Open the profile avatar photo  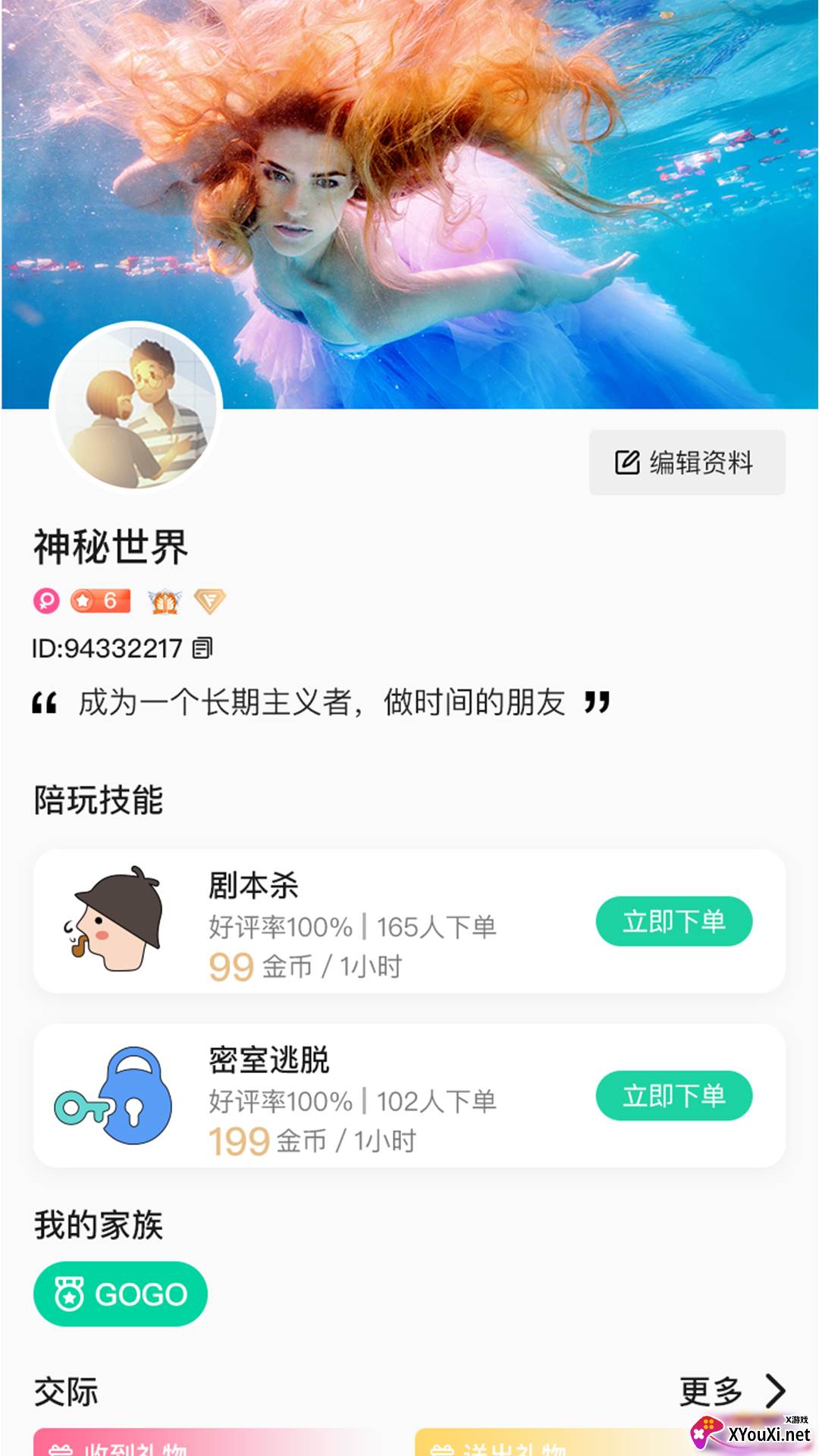(x=133, y=413)
